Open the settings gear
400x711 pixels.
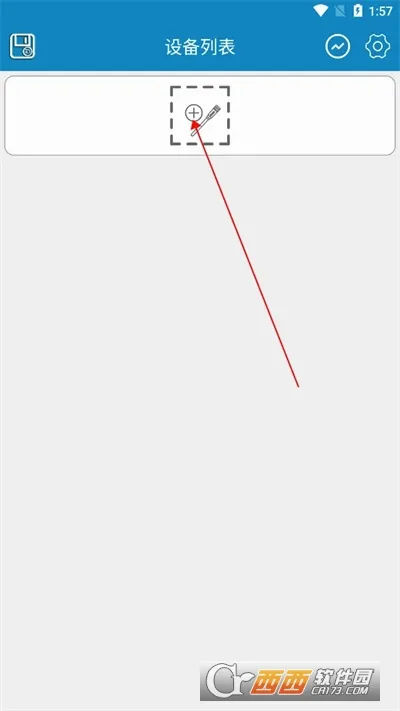point(377,46)
